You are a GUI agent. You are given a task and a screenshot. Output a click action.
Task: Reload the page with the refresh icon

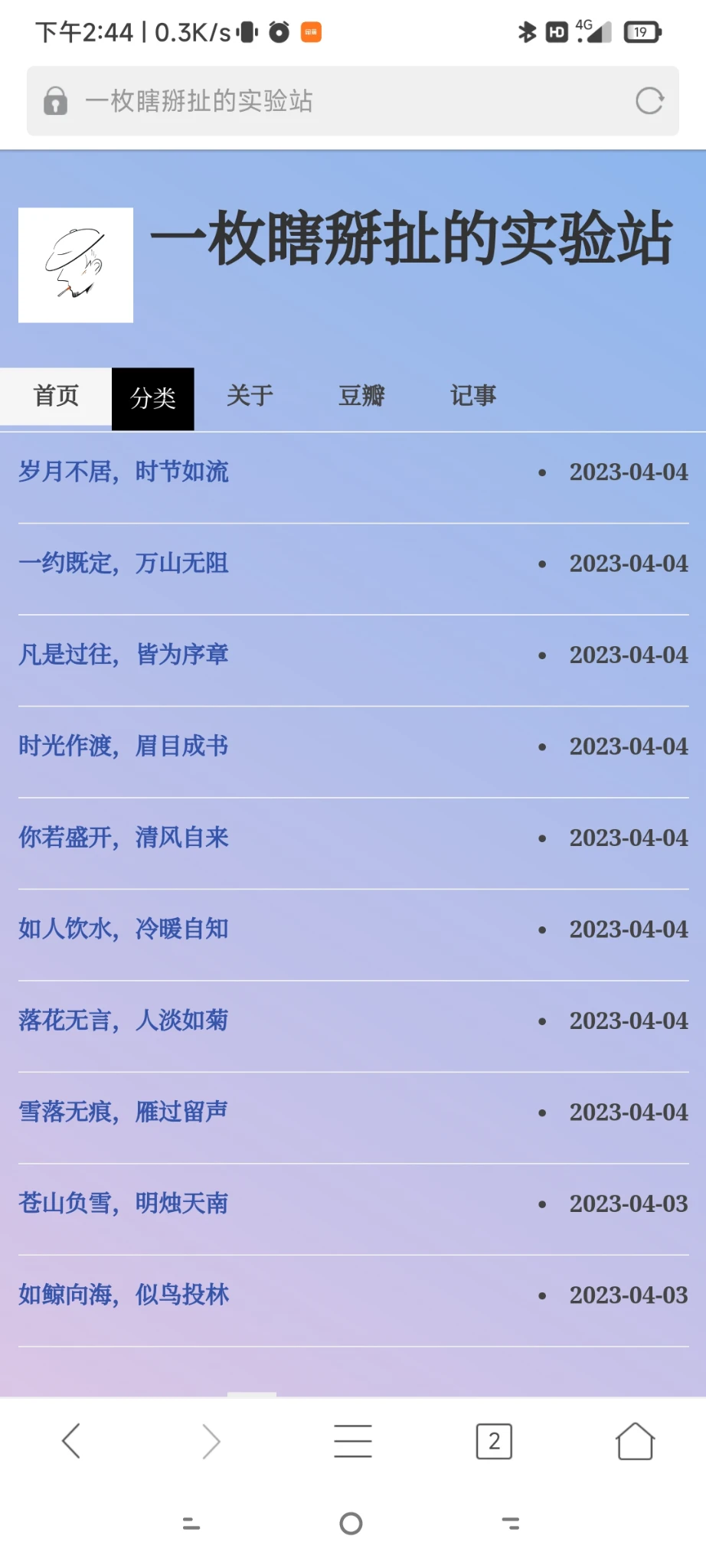click(649, 101)
